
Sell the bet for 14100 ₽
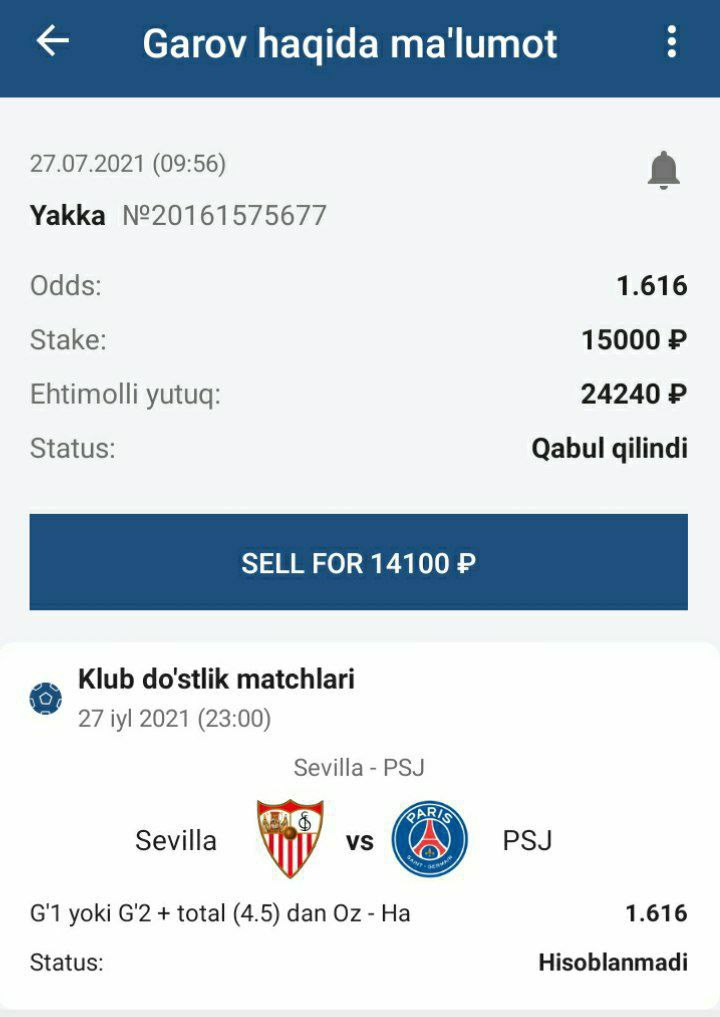[x=358, y=563]
